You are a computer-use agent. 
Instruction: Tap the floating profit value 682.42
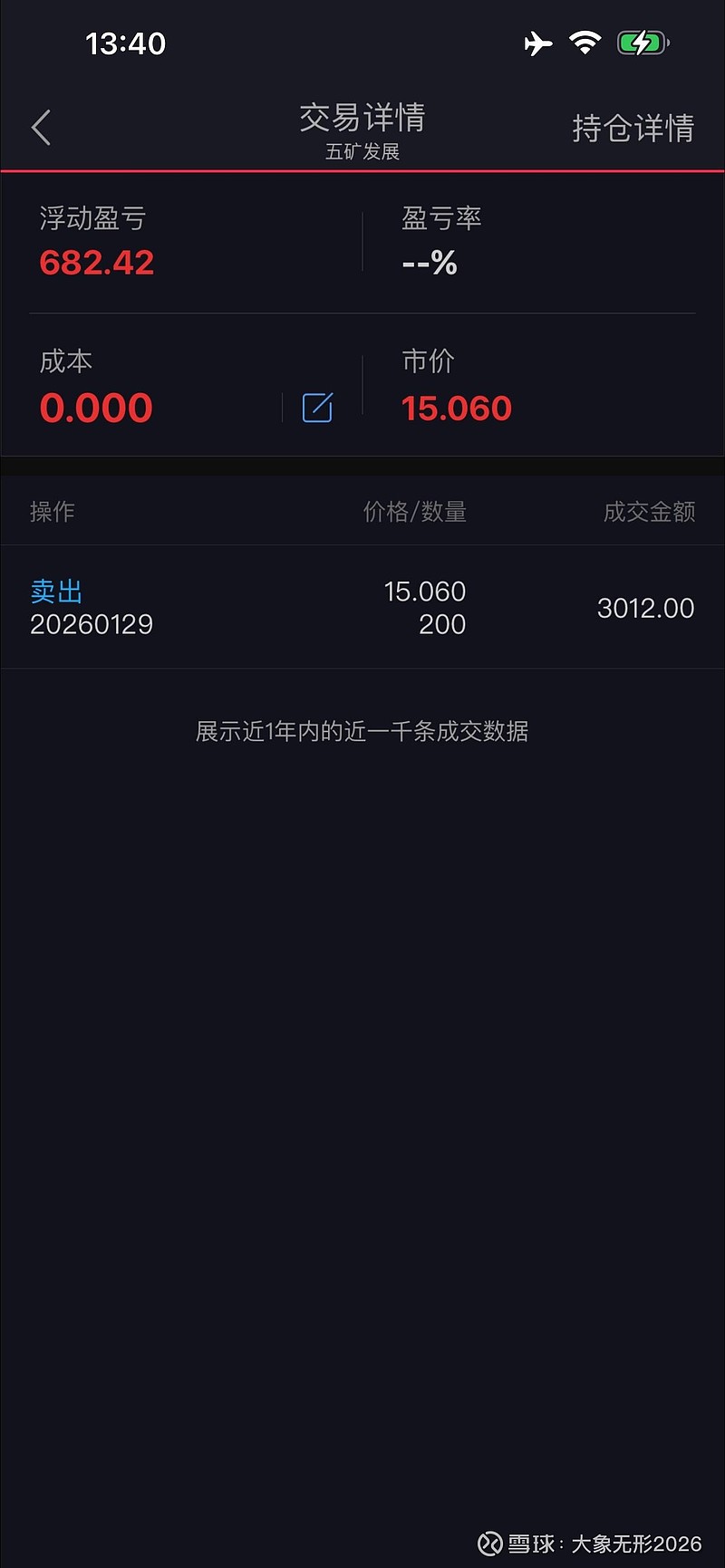pyautogui.click(x=95, y=262)
